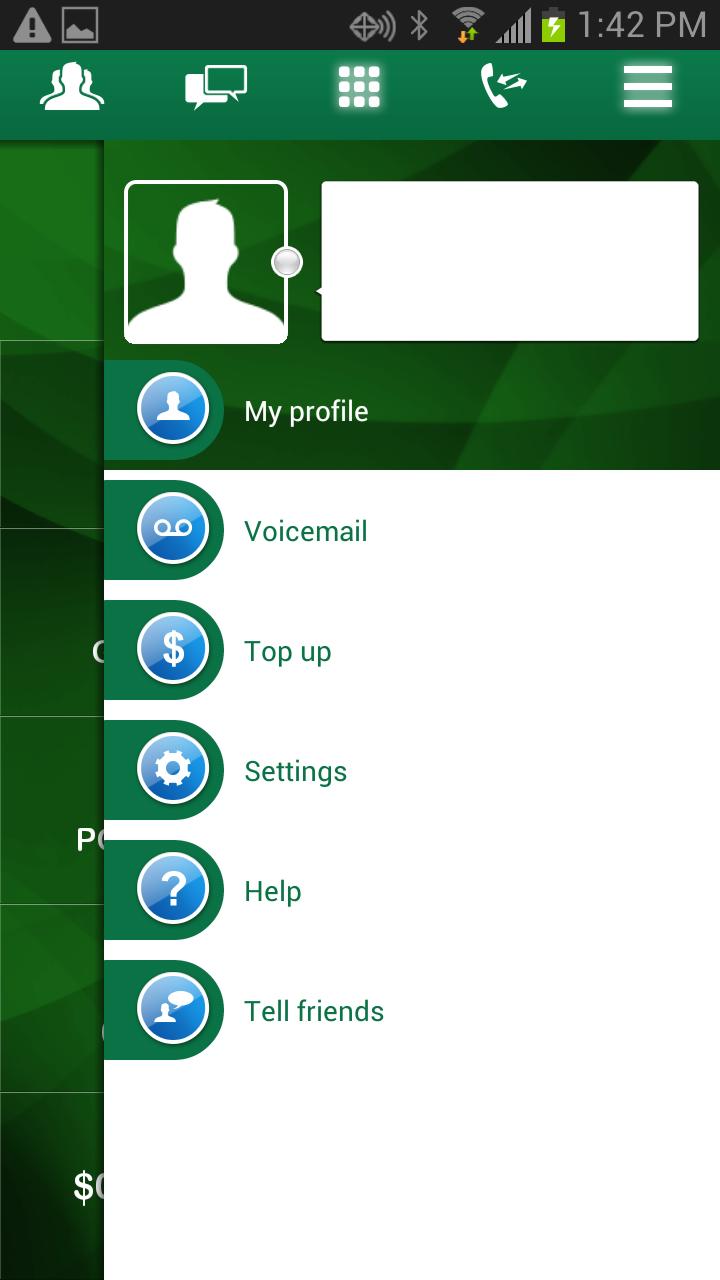Open the contacts tab
This screenshot has height=1280, width=720.
(x=72, y=88)
